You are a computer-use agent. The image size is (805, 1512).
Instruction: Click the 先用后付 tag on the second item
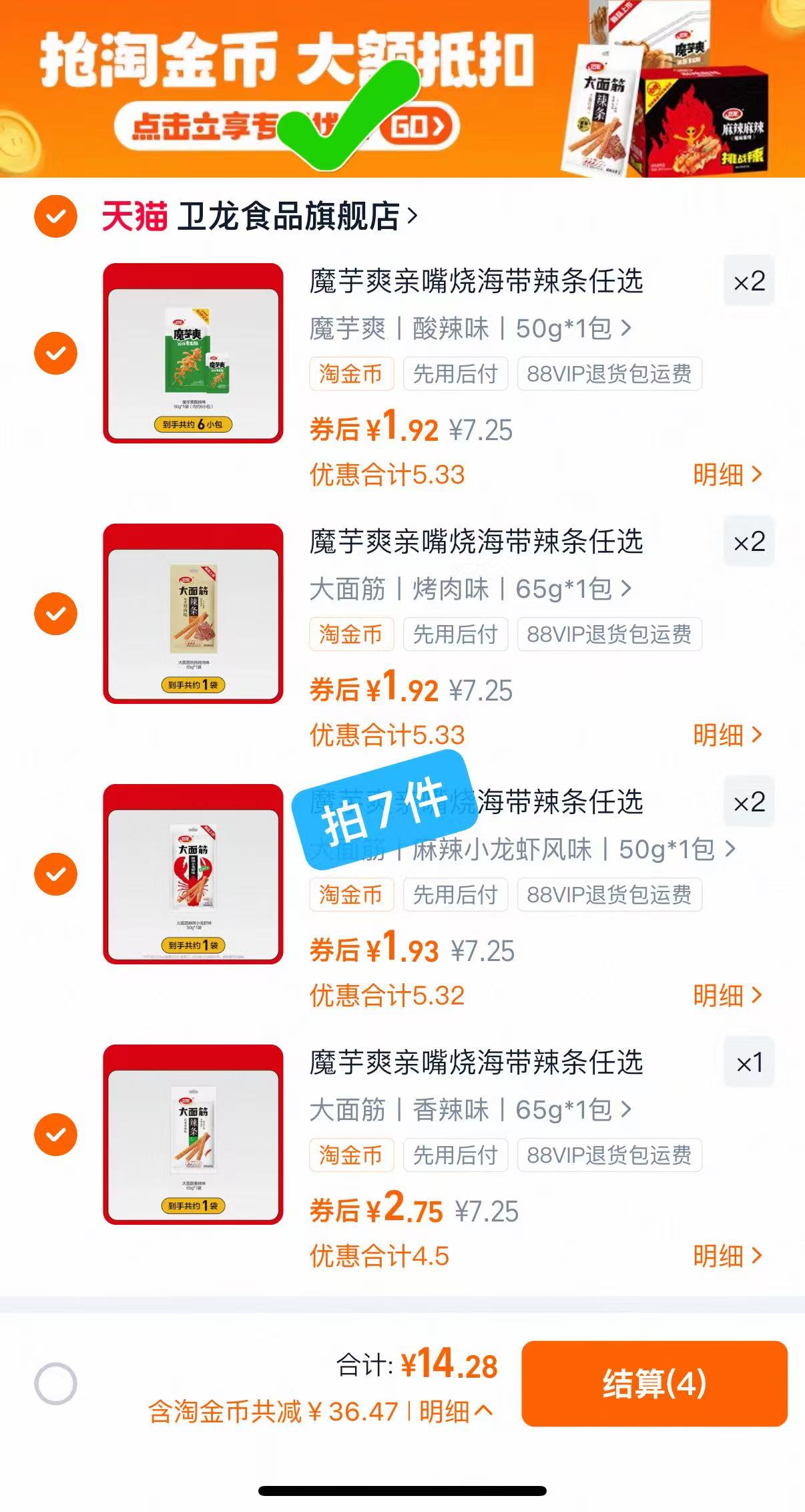pos(457,635)
